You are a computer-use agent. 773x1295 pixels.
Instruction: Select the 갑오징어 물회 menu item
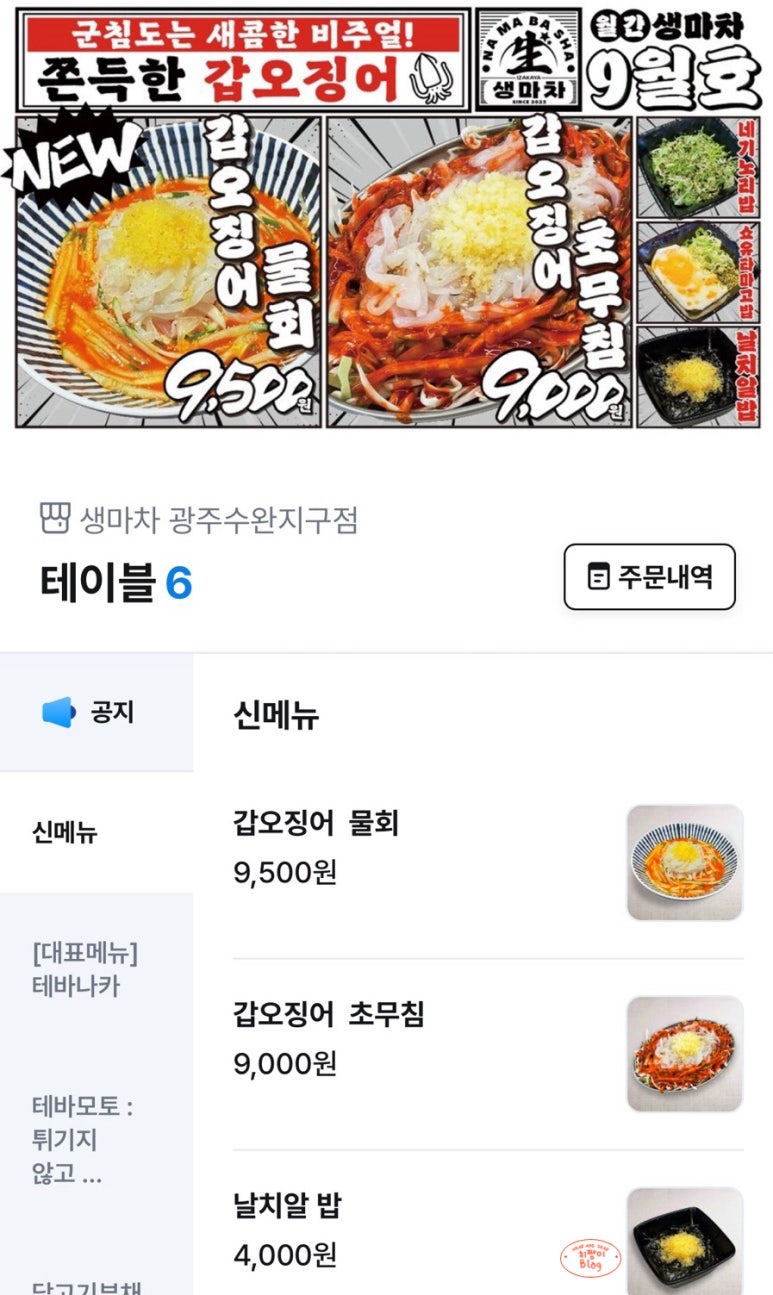[x=487, y=862]
